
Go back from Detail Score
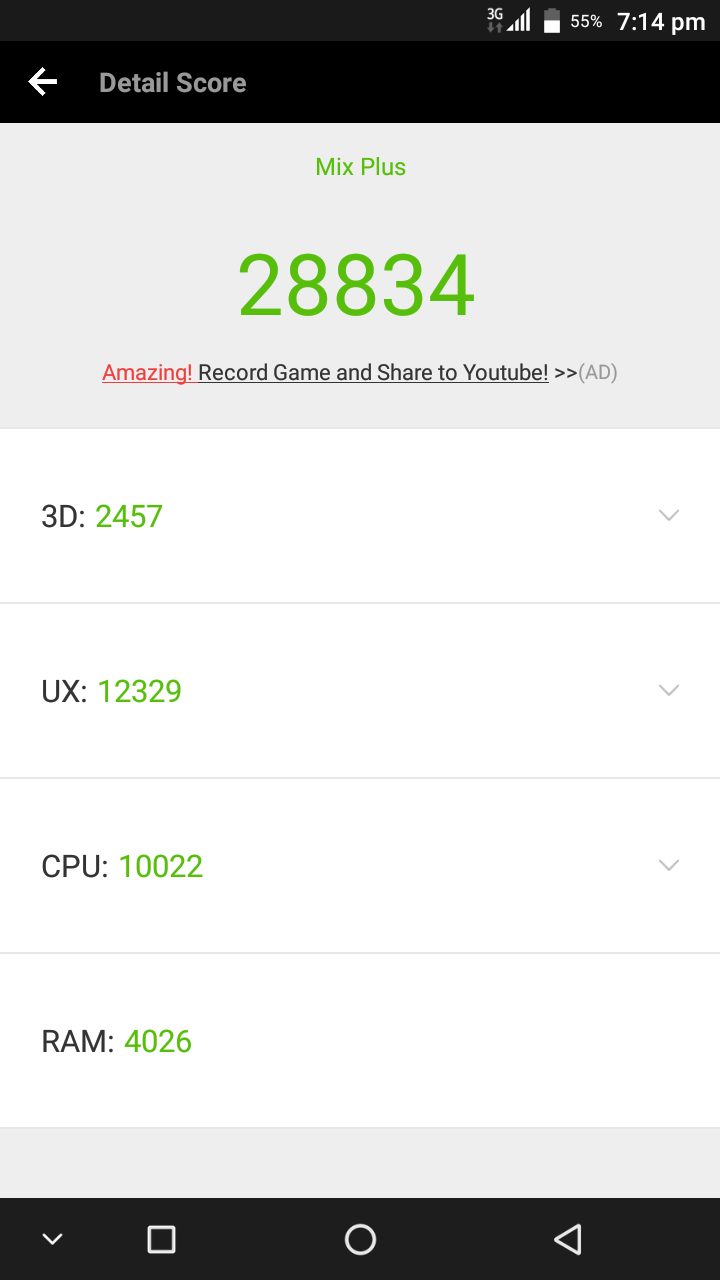click(x=43, y=82)
